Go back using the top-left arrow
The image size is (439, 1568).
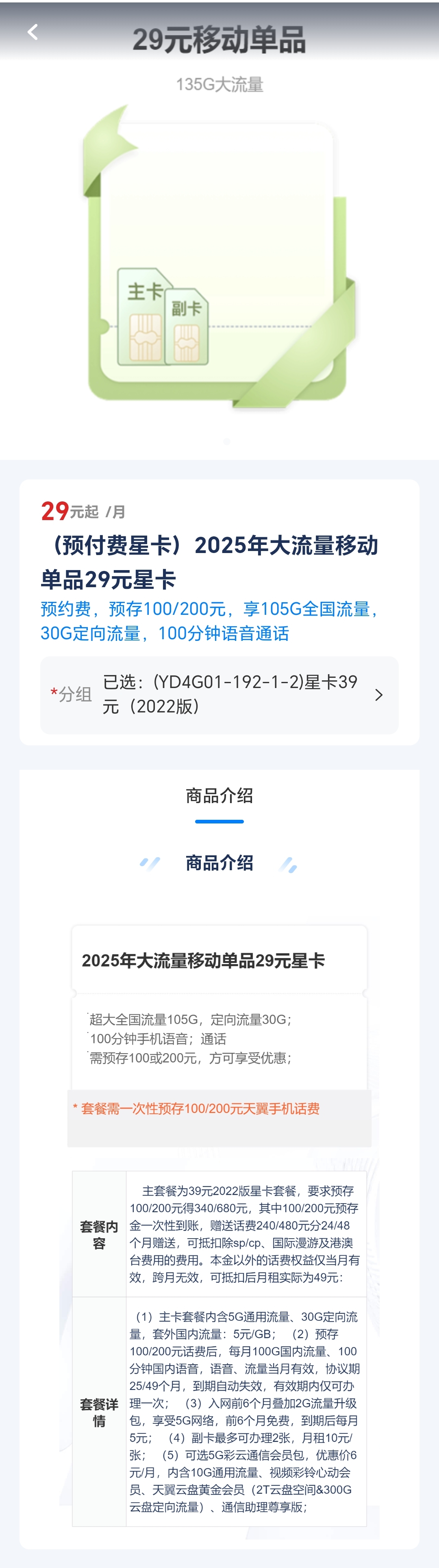click(33, 32)
